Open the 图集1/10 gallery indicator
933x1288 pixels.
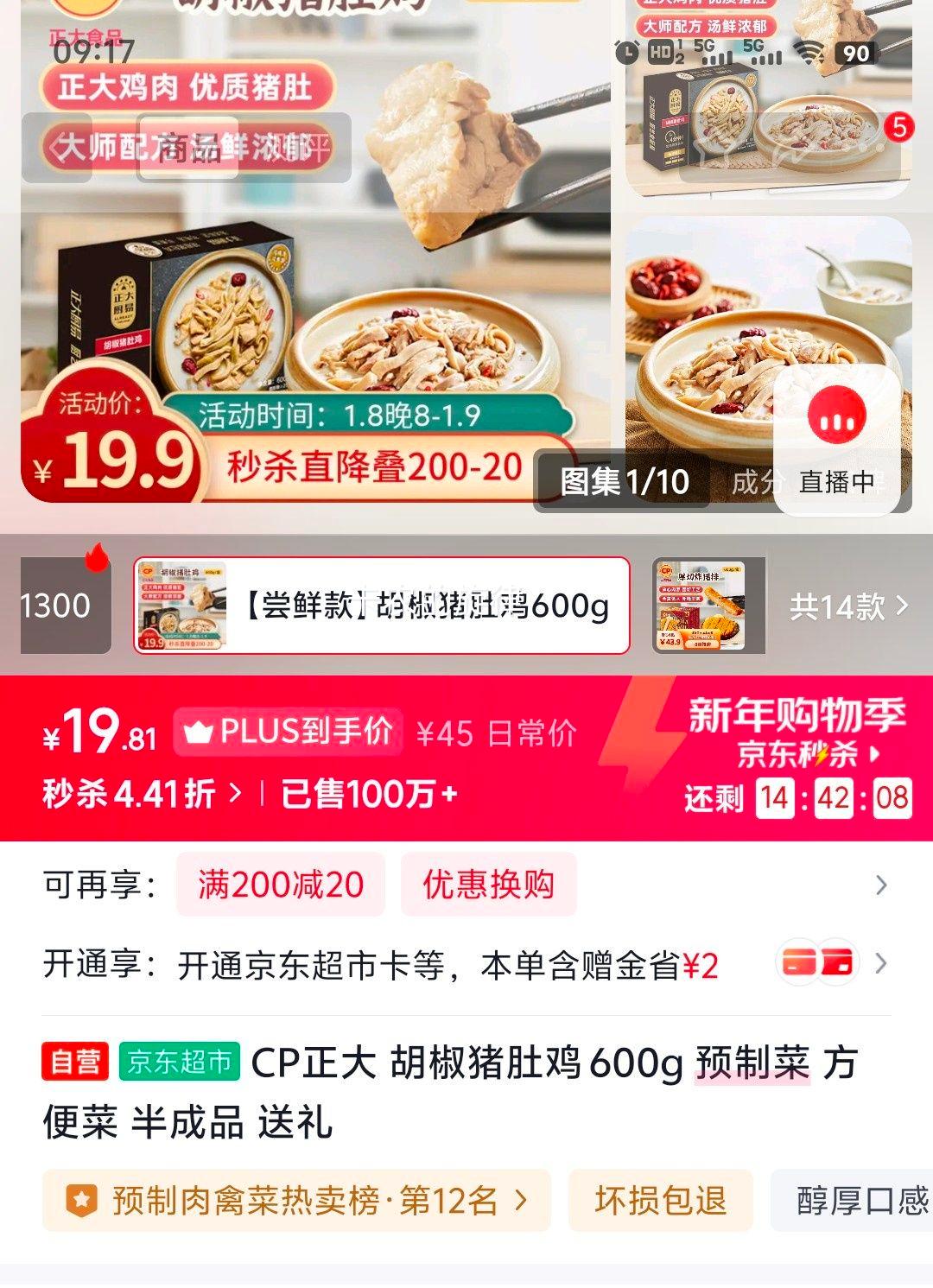click(x=624, y=483)
